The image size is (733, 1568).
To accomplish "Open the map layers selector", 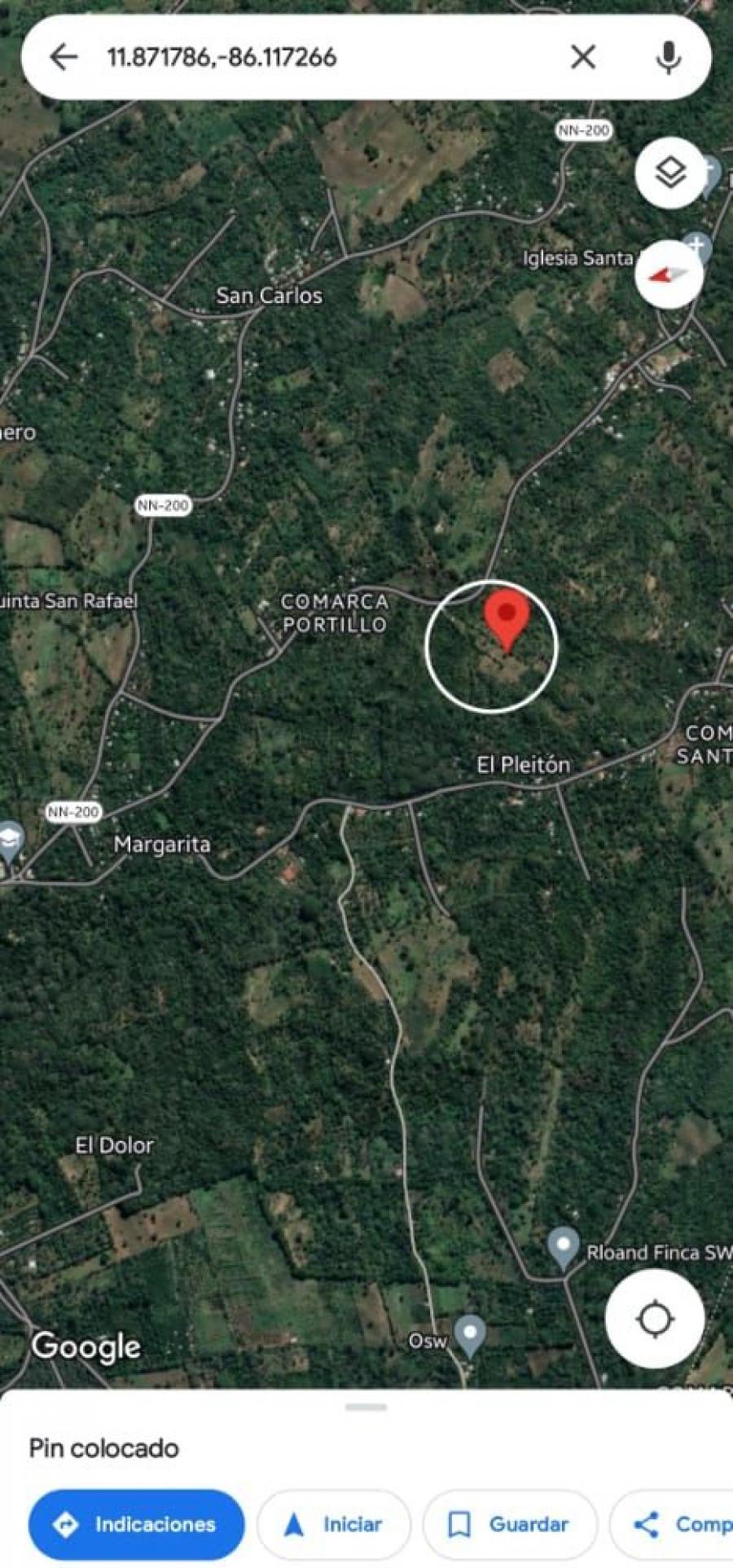I will click(669, 173).
